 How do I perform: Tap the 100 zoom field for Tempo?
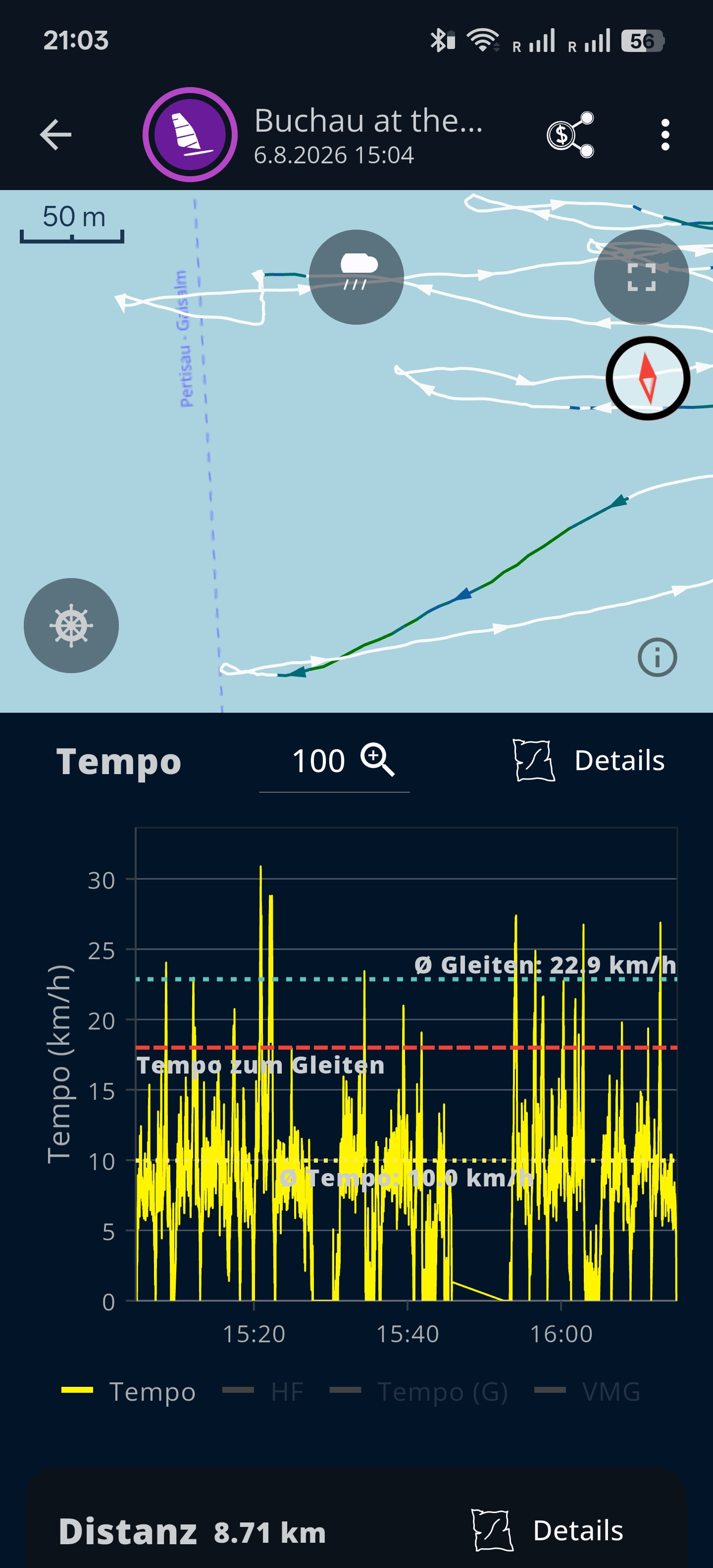334,761
